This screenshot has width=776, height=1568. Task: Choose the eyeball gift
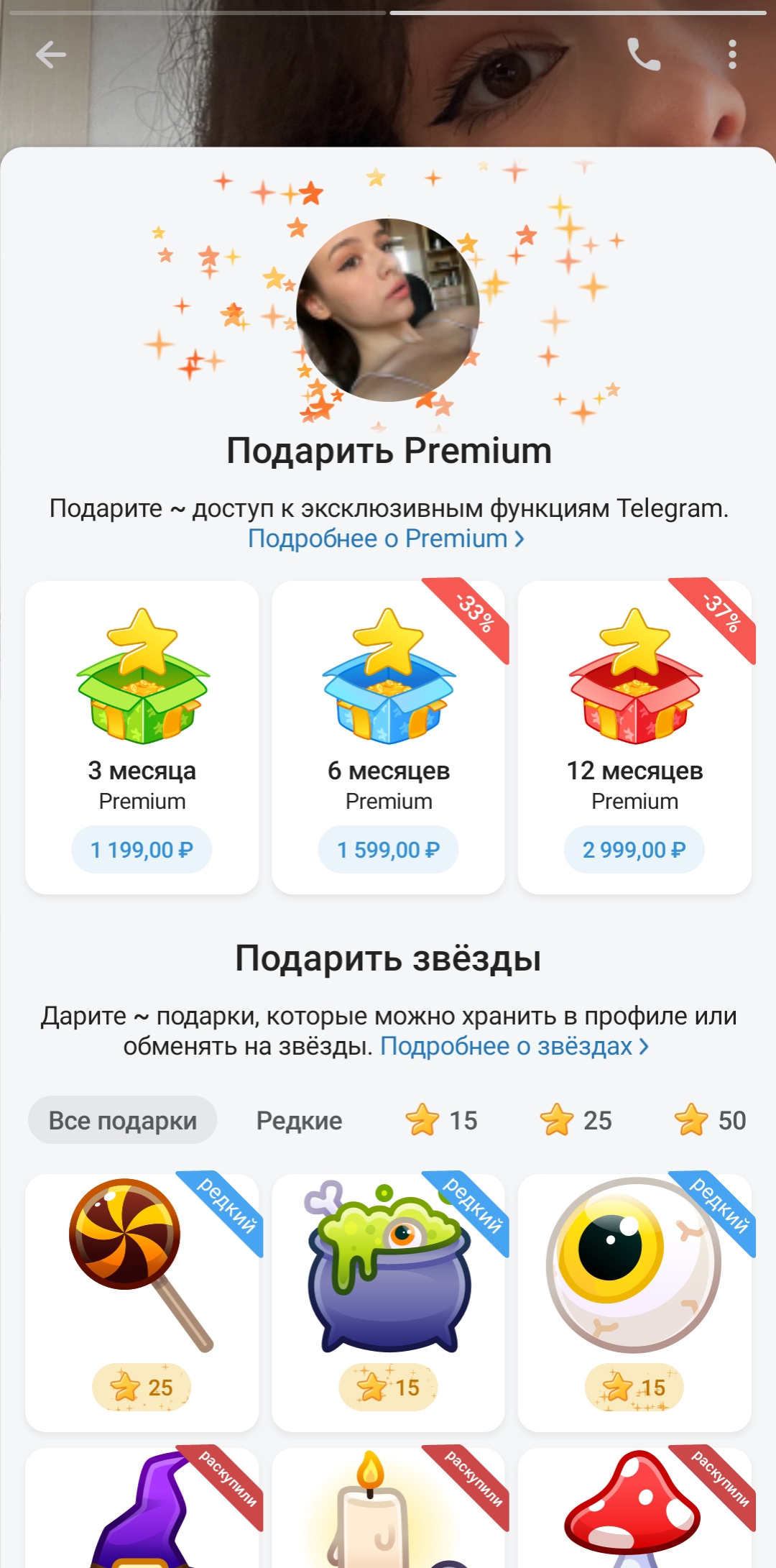pos(635,1303)
